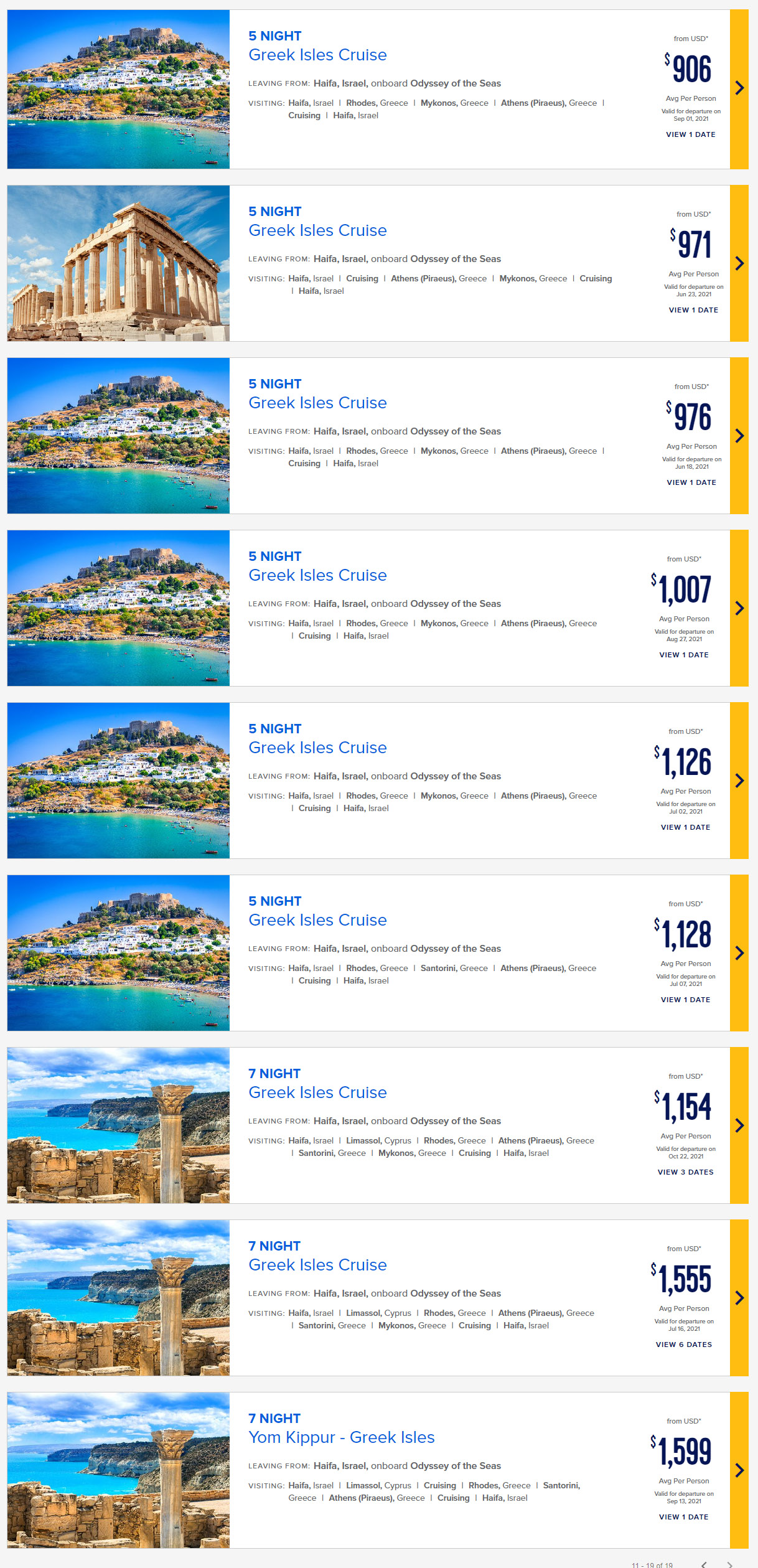This screenshot has height=1568, width=758.
Task: View 6 dates for $1,555 cruise
Action: point(683,1345)
